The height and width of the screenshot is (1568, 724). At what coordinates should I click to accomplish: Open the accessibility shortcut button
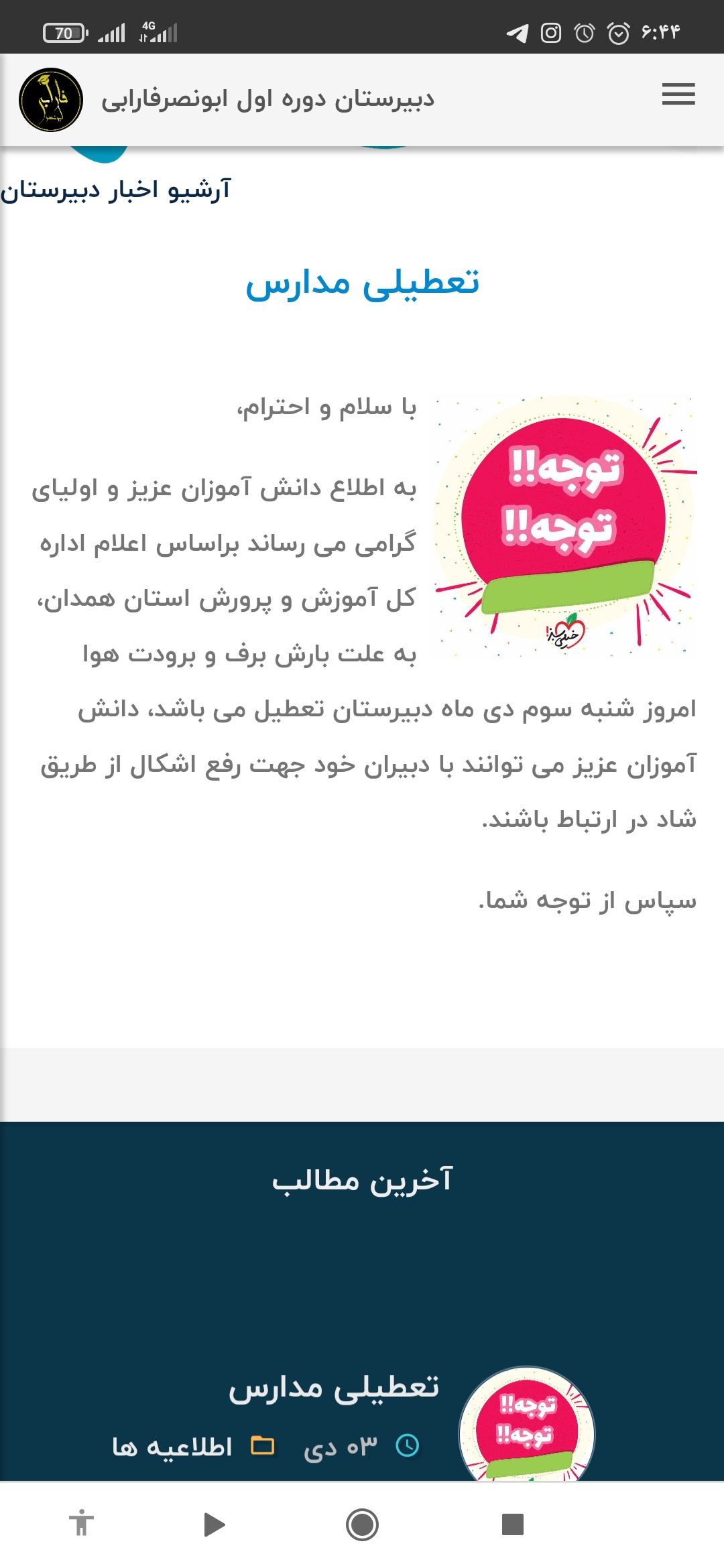pyautogui.click(x=82, y=1524)
